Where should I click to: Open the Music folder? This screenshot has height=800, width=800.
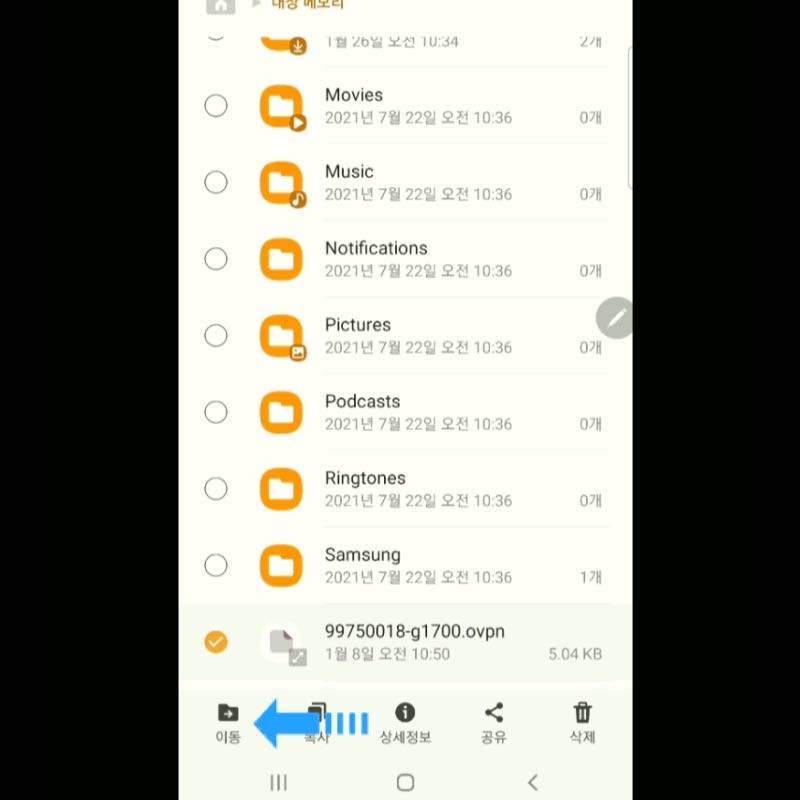pos(418,182)
